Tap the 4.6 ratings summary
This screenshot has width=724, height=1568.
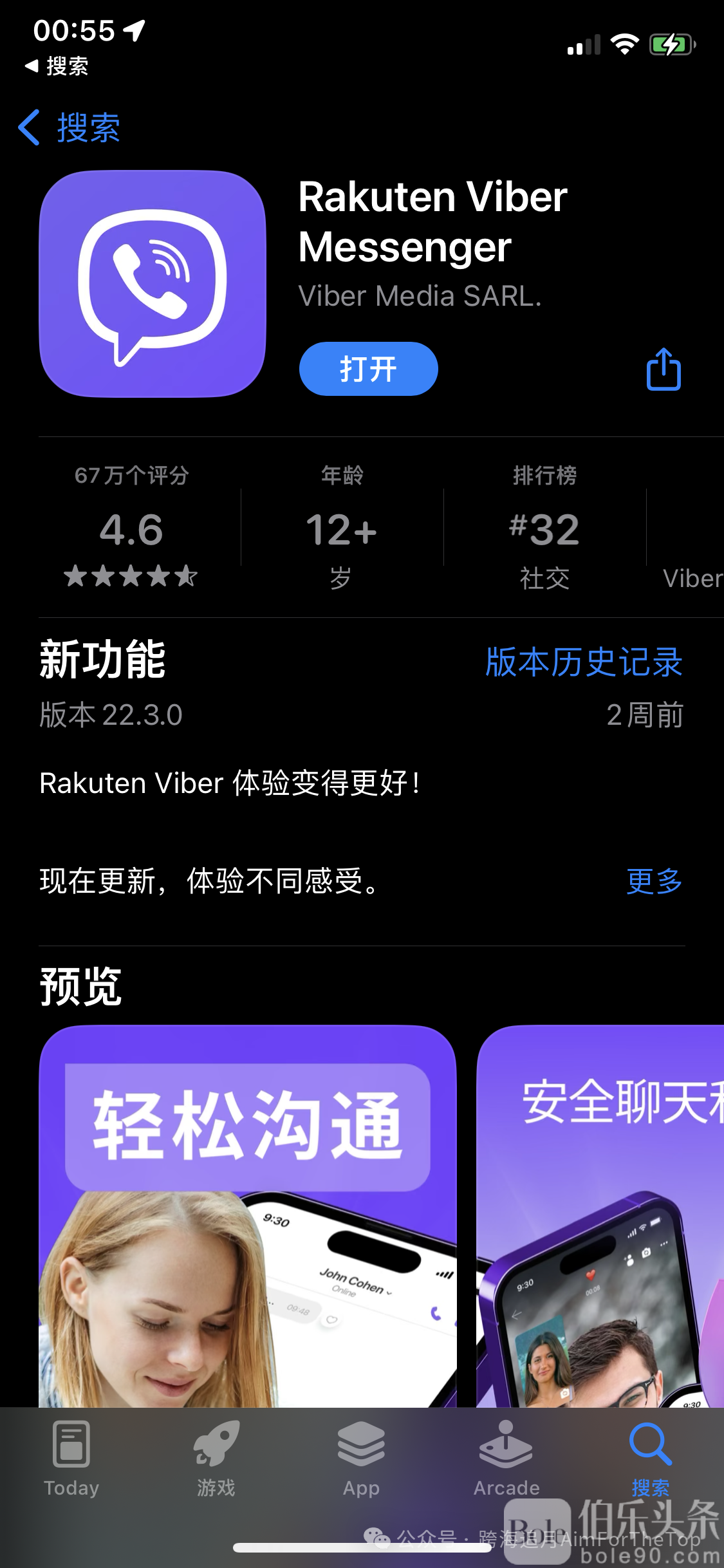click(131, 531)
